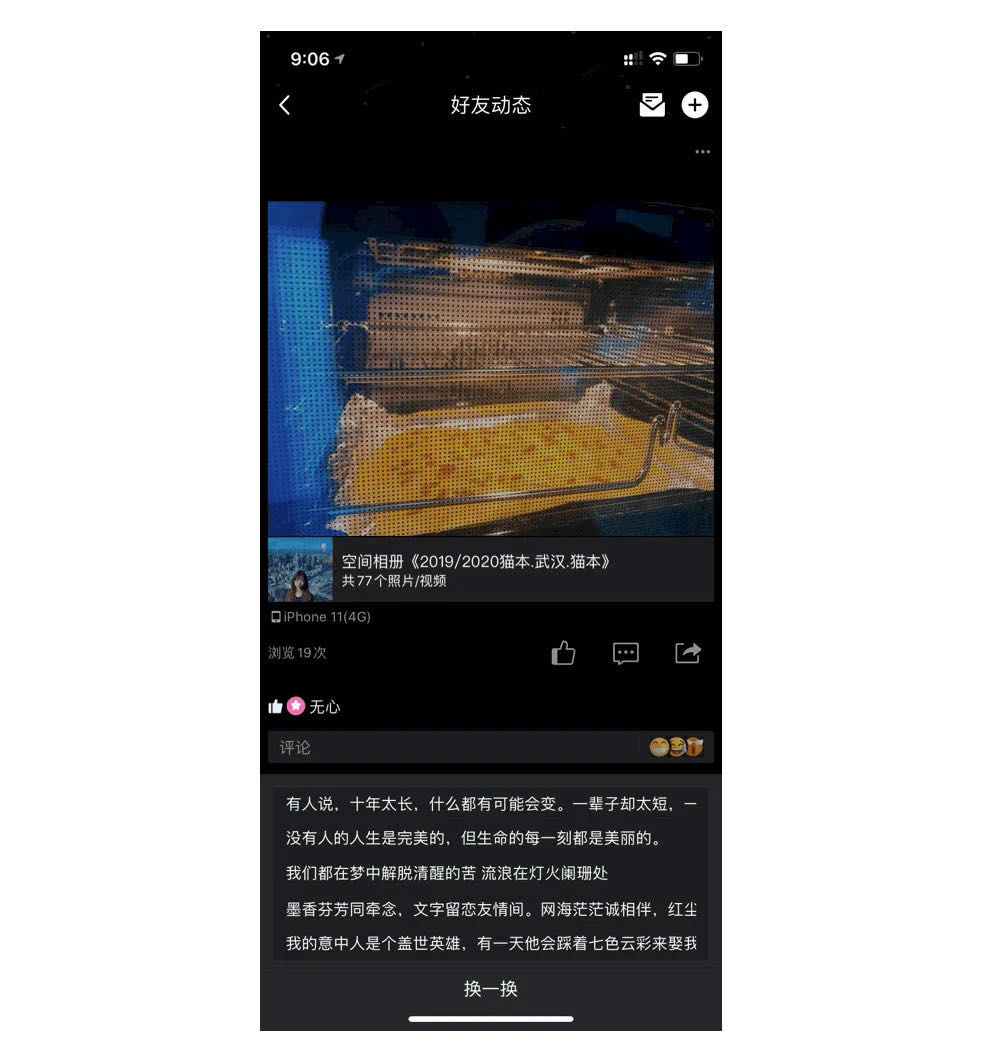Share this post
982x1062 pixels.
(687, 653)
